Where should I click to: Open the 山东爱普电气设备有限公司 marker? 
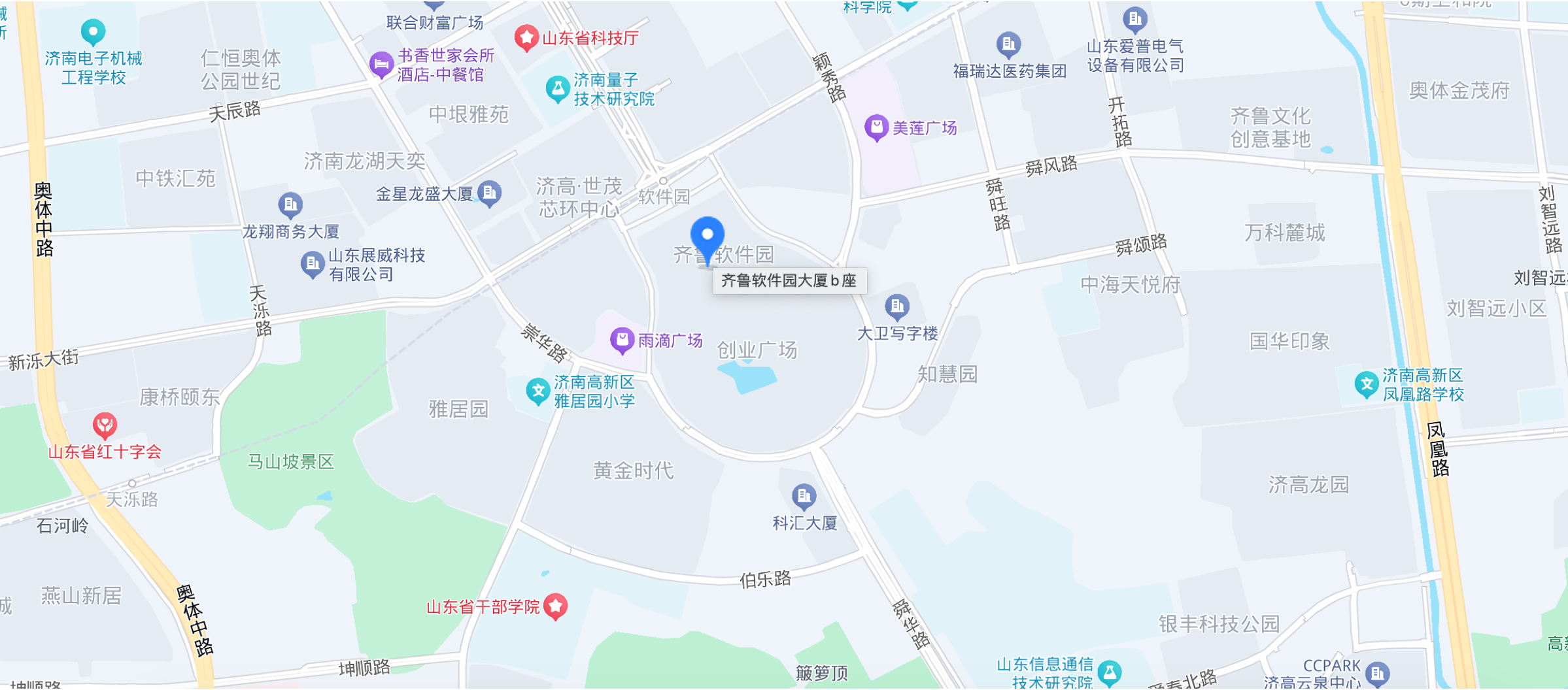(x=1134, y=20)
